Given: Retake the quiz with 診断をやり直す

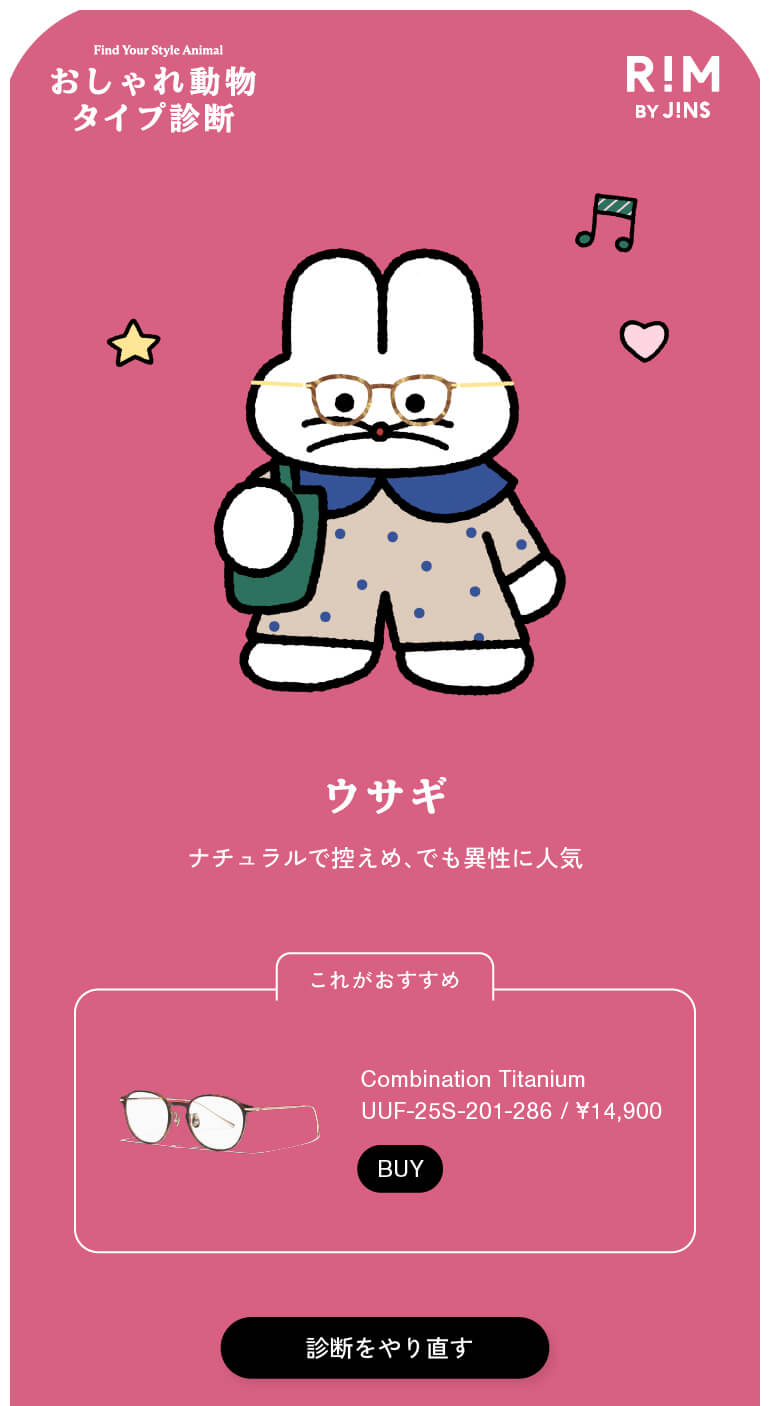Looking at the screenshot, I should click(385, 1347).
